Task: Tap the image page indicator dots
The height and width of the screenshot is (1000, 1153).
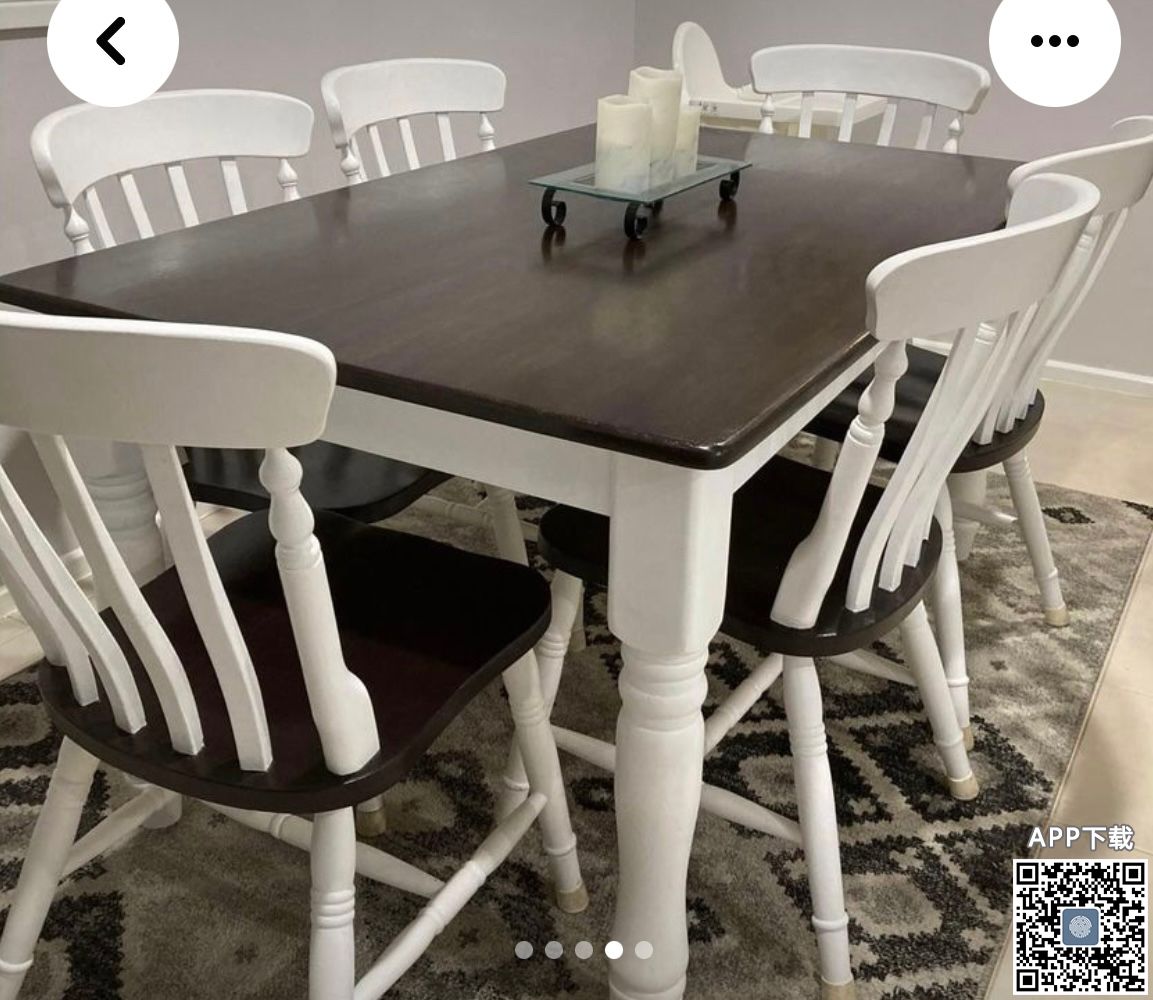Action: click(x=584, y=950)
